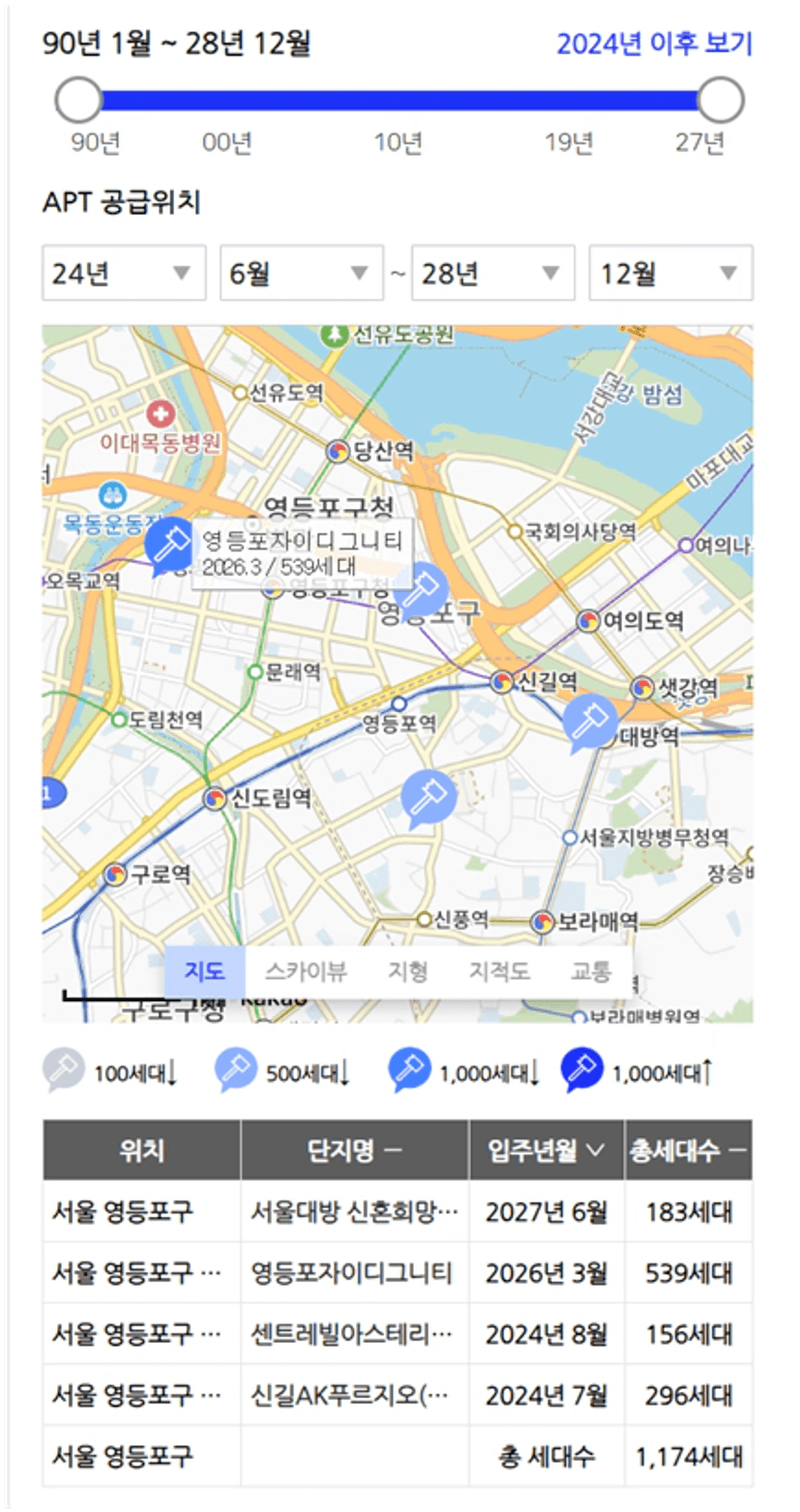Sort table by 단지명 column
Image resolution: width=800 pixels, height=1512 pixels.
(355, 1150)
